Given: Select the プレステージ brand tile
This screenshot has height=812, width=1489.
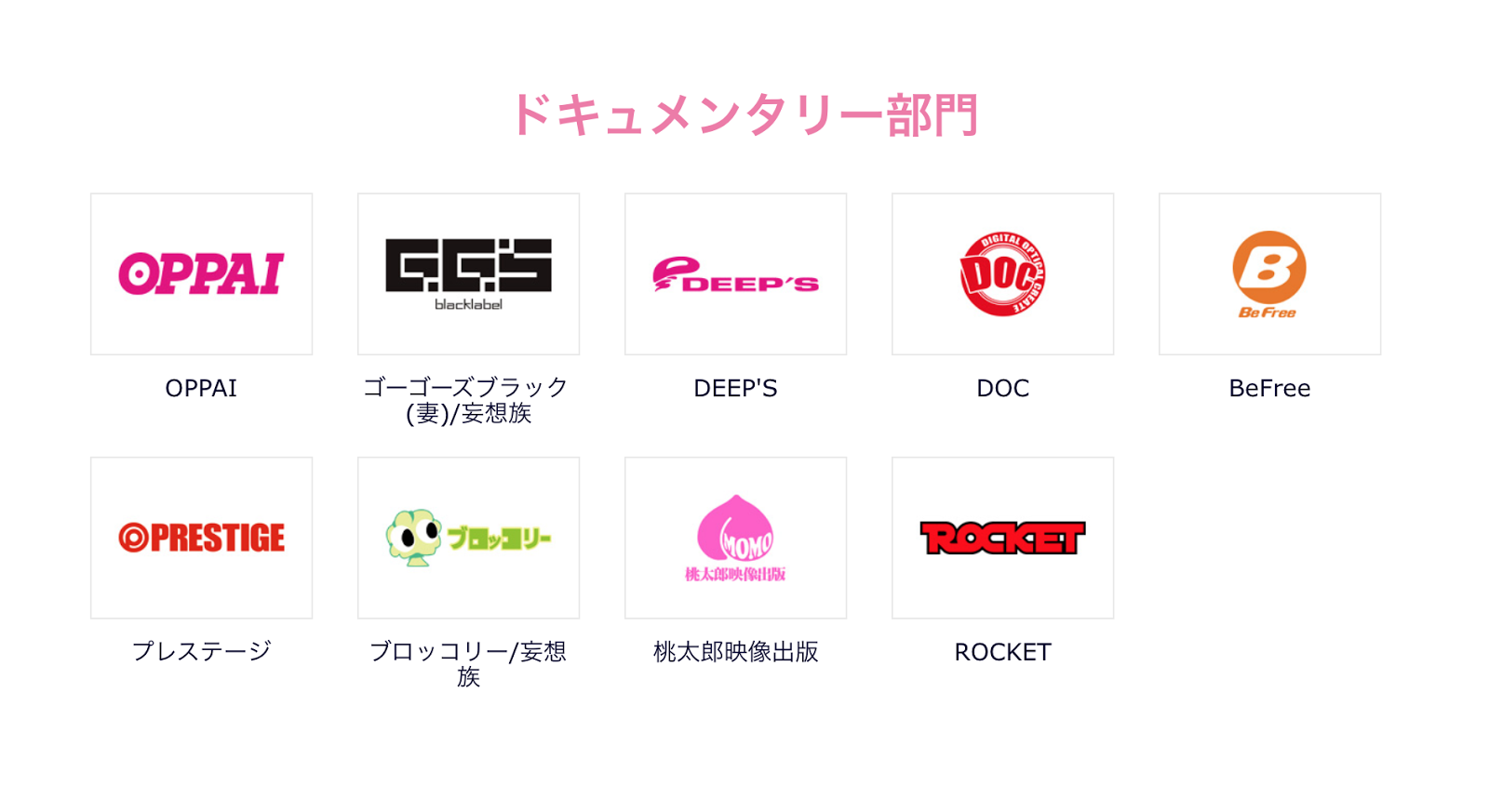Looking at the screenshot, I should pyautogui.click(x=201, y=538).
